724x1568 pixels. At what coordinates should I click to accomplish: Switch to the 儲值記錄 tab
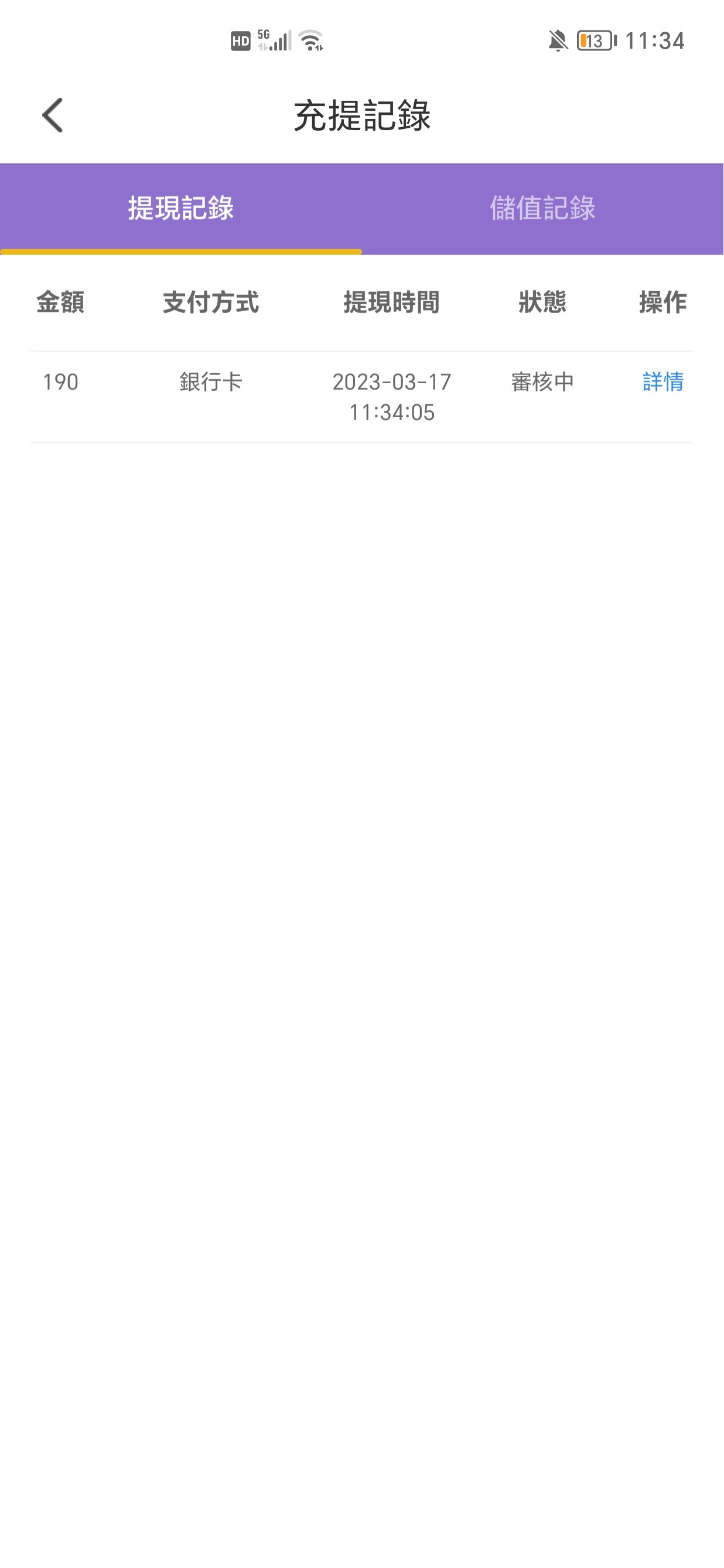pyautogui.click(x=542, y=208)
